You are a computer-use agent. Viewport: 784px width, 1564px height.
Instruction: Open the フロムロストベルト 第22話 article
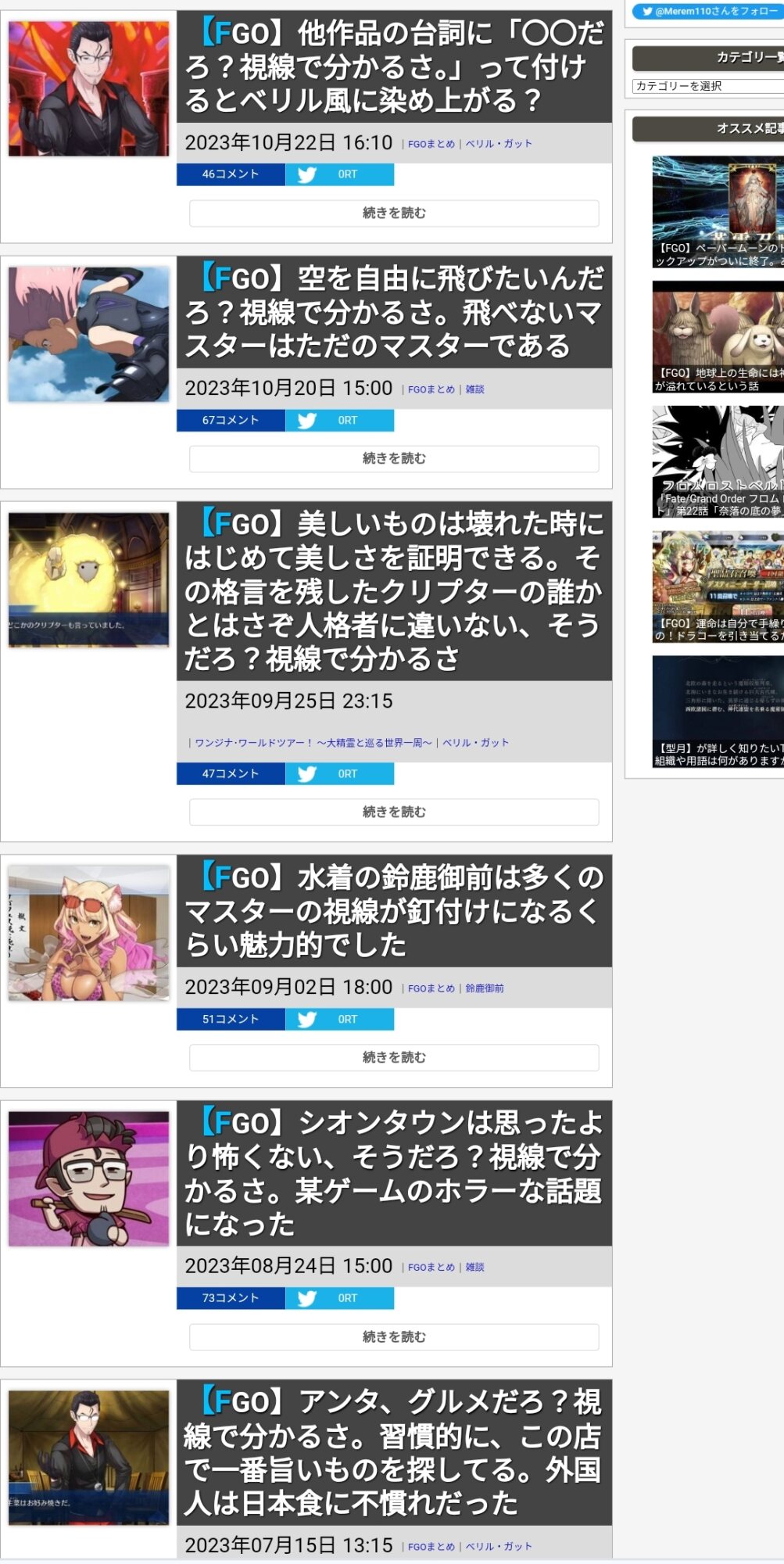(718, 462)
